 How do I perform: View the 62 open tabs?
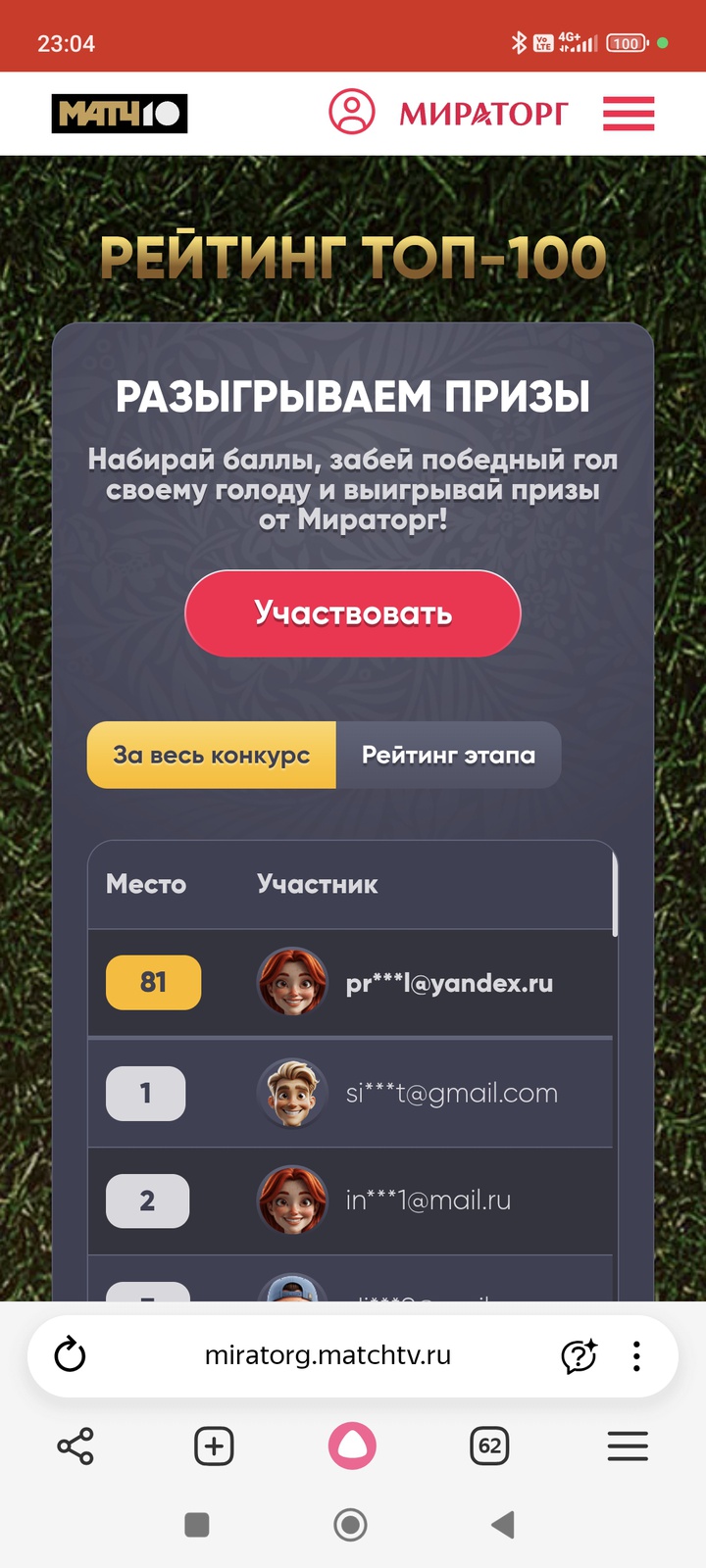click(489, 1445)
